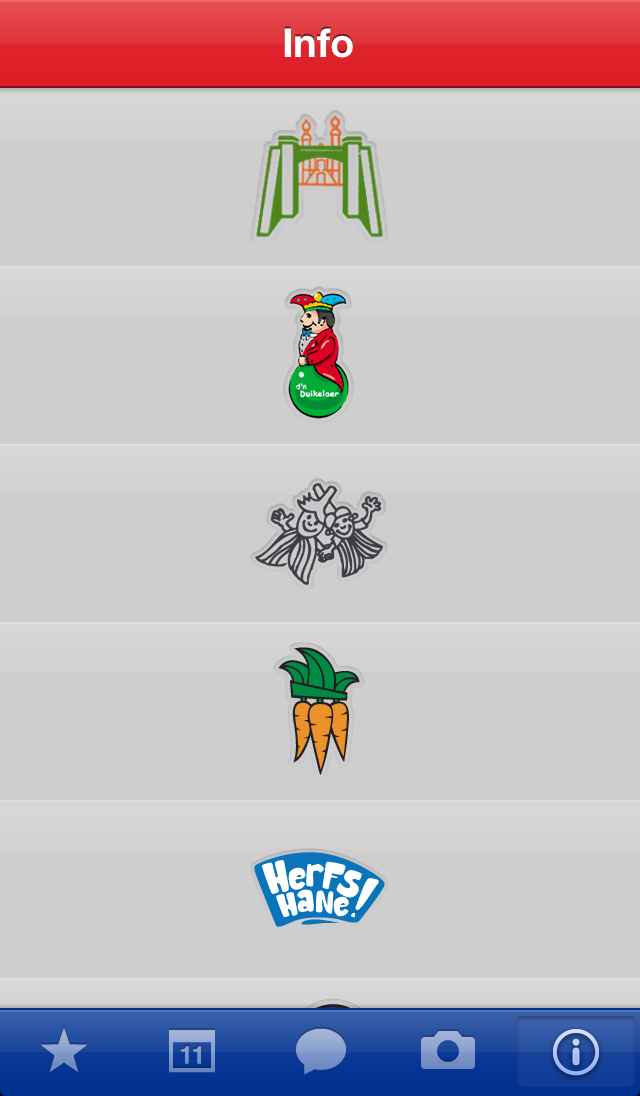Image resolution: width=640 pixels, height=1096 pixels.
Task: Switch to the calendar tab
Action: 192,1051
